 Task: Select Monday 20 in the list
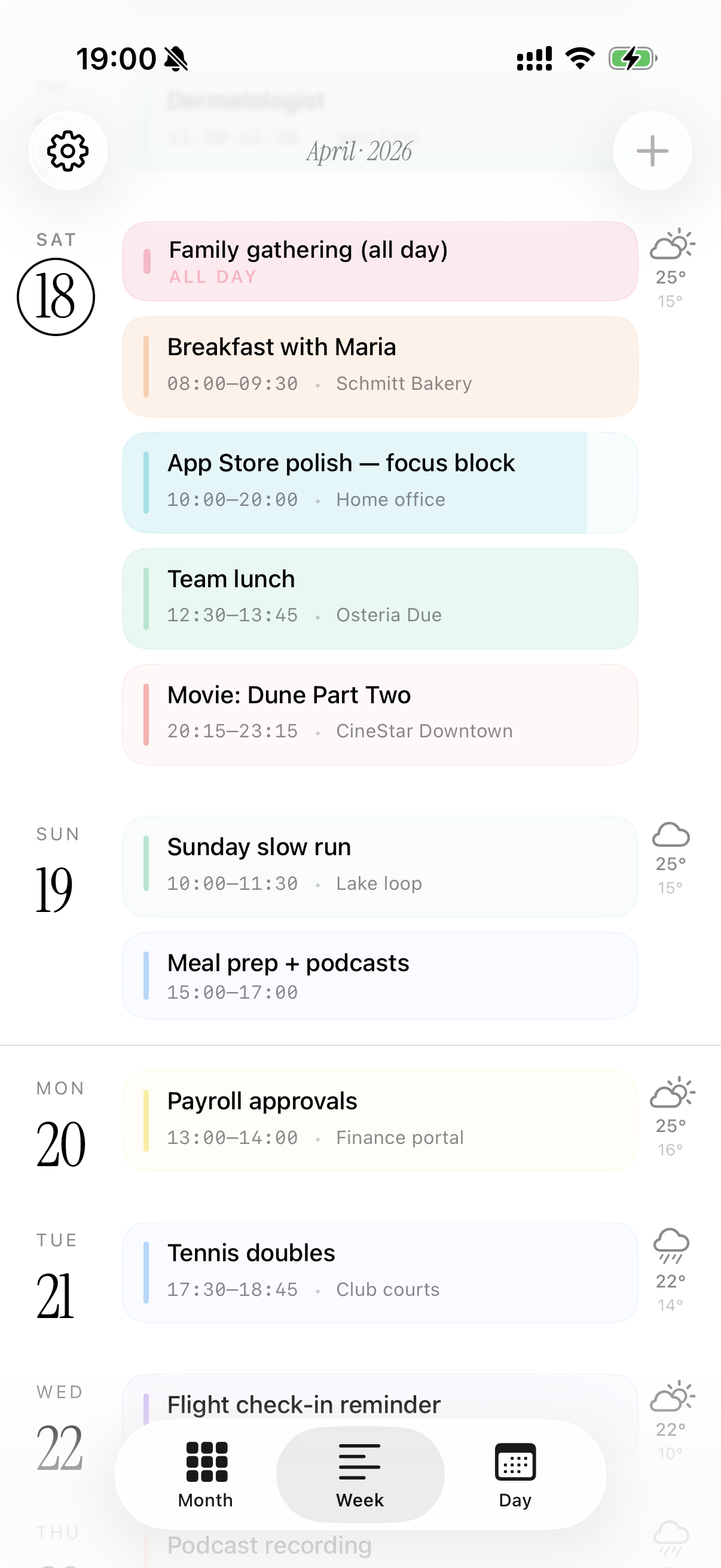tap(61, 1145)
